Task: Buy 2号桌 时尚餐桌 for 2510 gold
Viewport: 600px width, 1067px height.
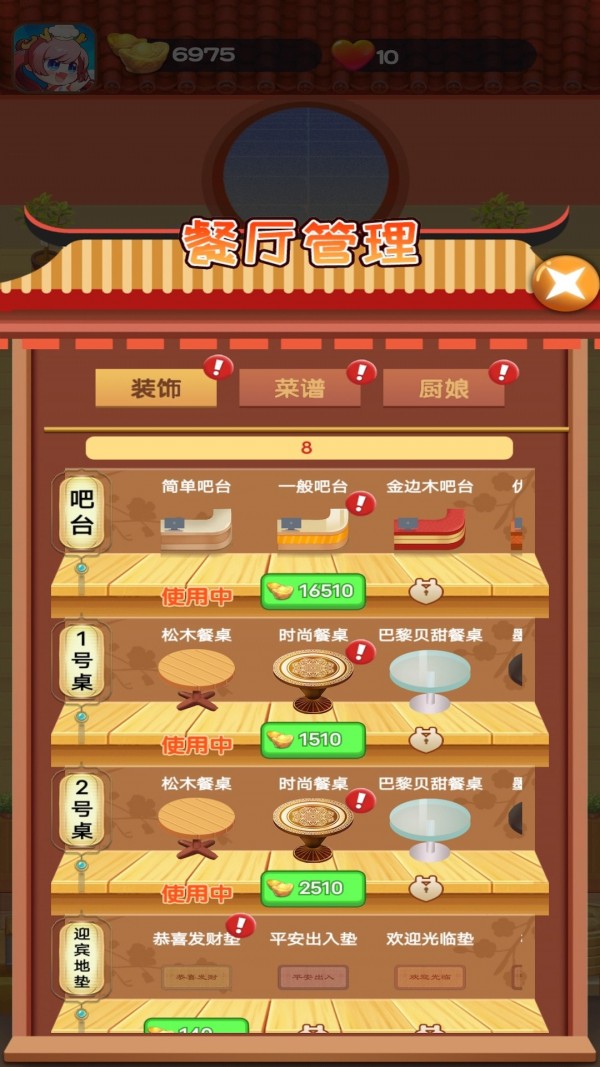Action: coord(312,888)
